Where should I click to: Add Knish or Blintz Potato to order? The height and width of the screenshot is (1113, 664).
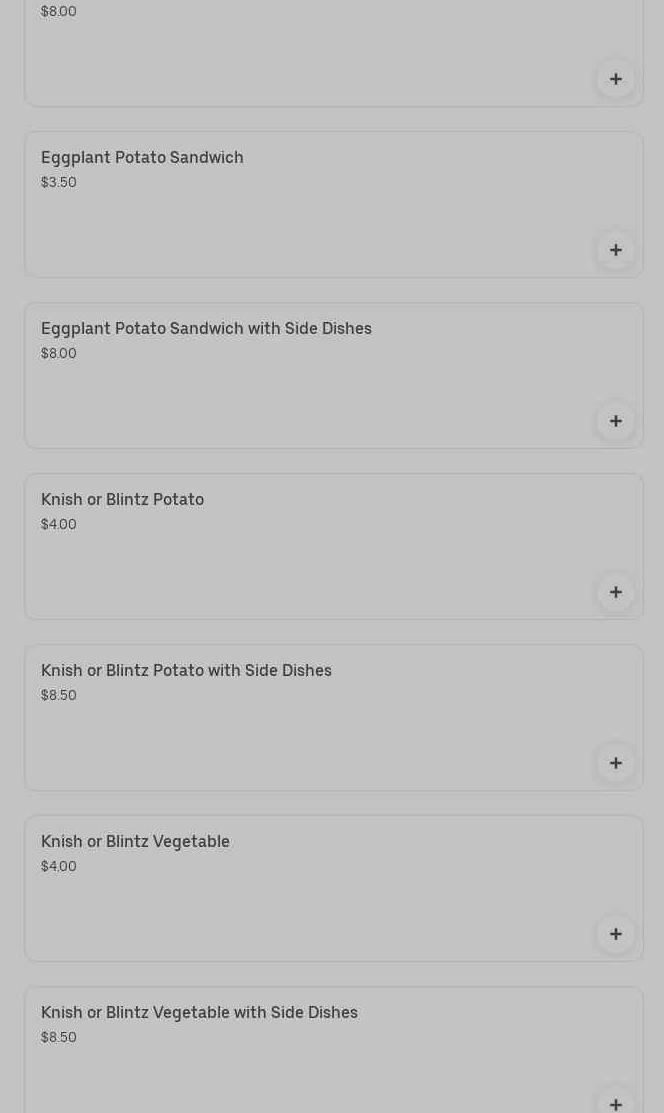coord(616,592)
